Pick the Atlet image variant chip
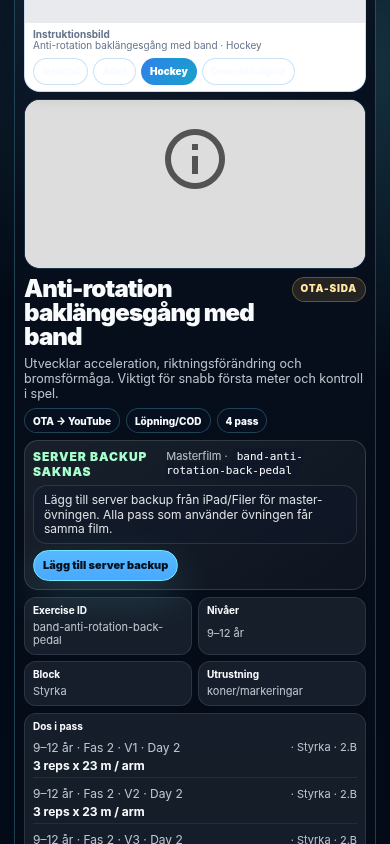 click(x=114, y=72)
